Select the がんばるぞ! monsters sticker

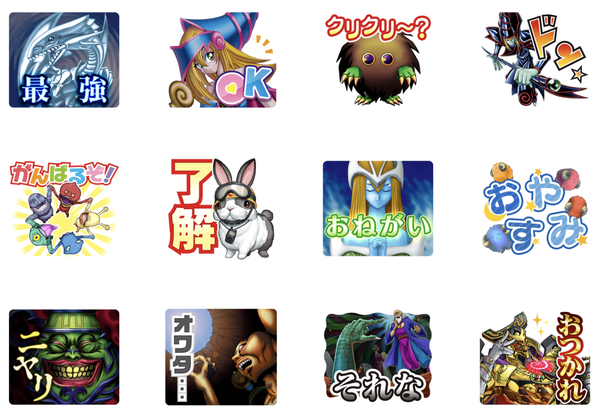point(64,209)
